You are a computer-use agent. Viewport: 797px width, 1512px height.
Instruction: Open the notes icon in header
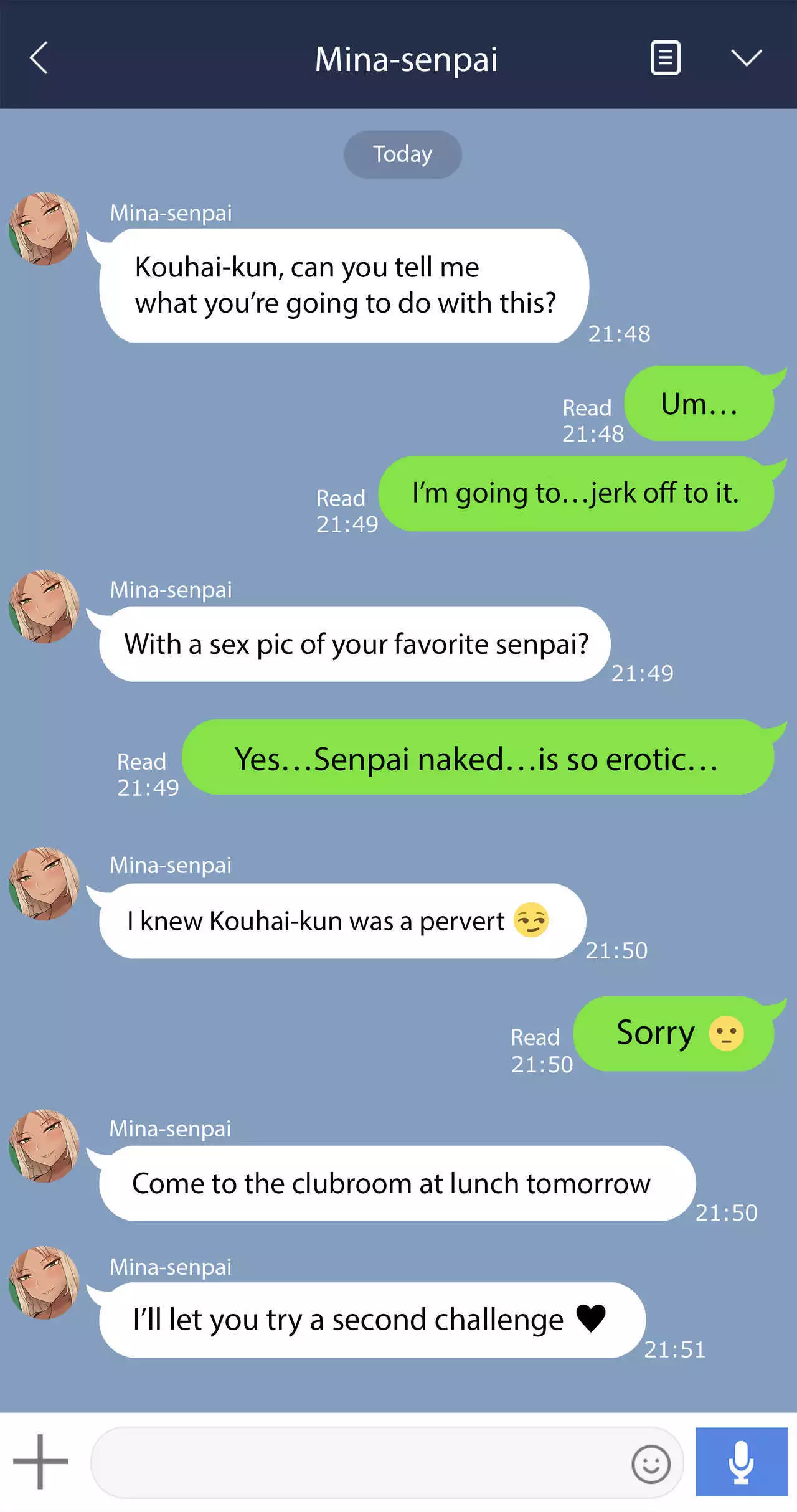(665, 59)
